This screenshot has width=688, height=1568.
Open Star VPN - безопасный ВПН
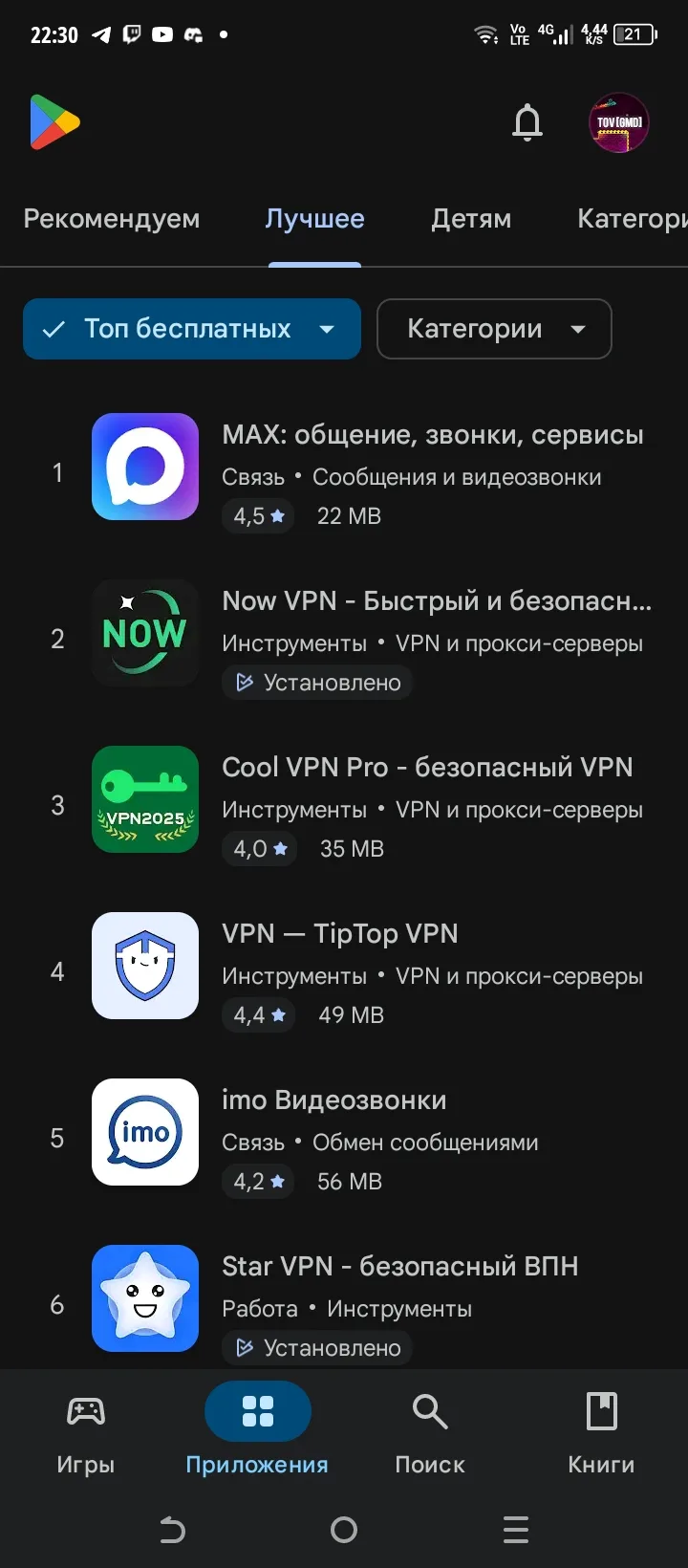[399, 1267]
